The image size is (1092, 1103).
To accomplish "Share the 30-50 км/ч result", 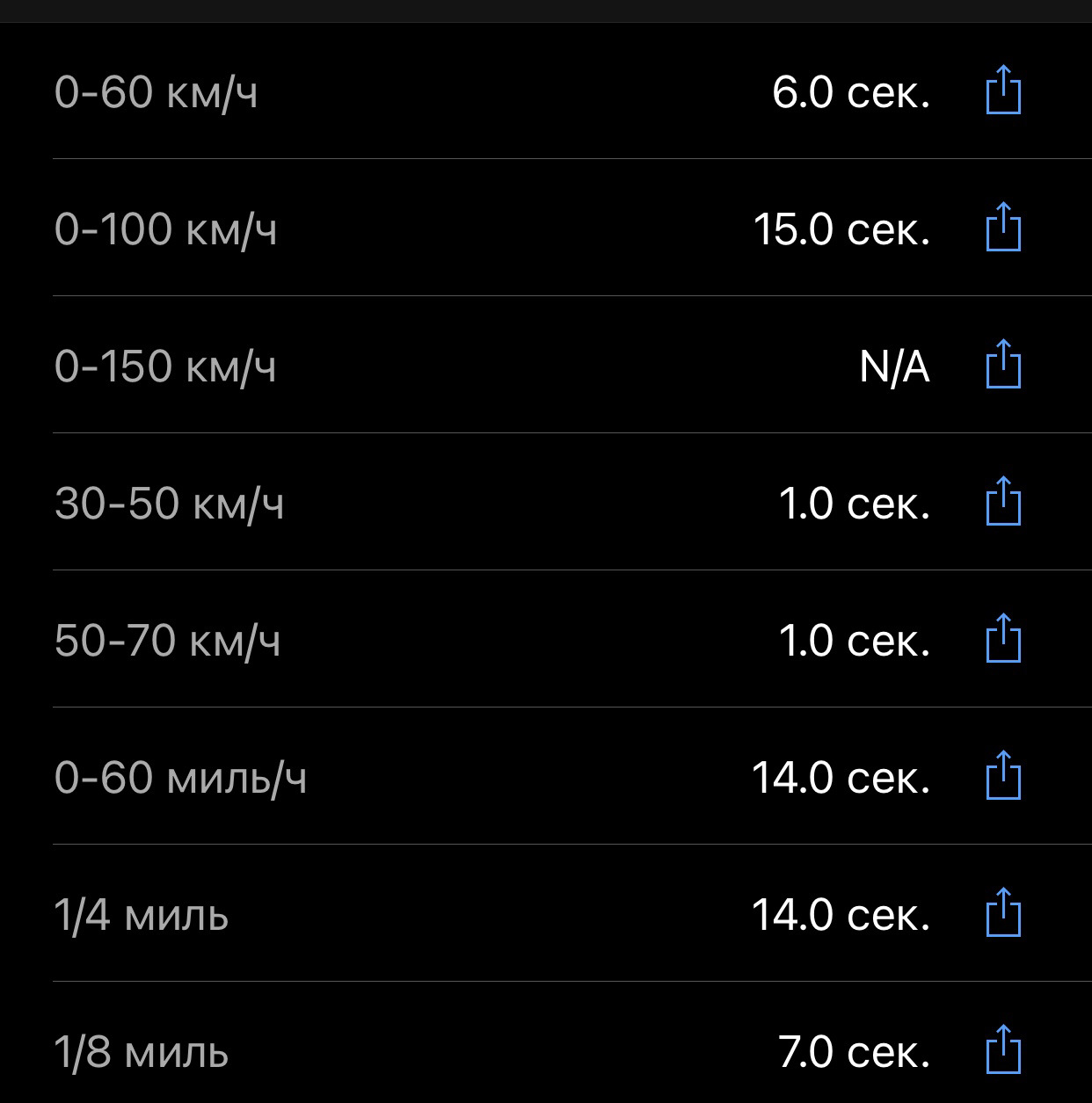I will [x=1002, y=502].
